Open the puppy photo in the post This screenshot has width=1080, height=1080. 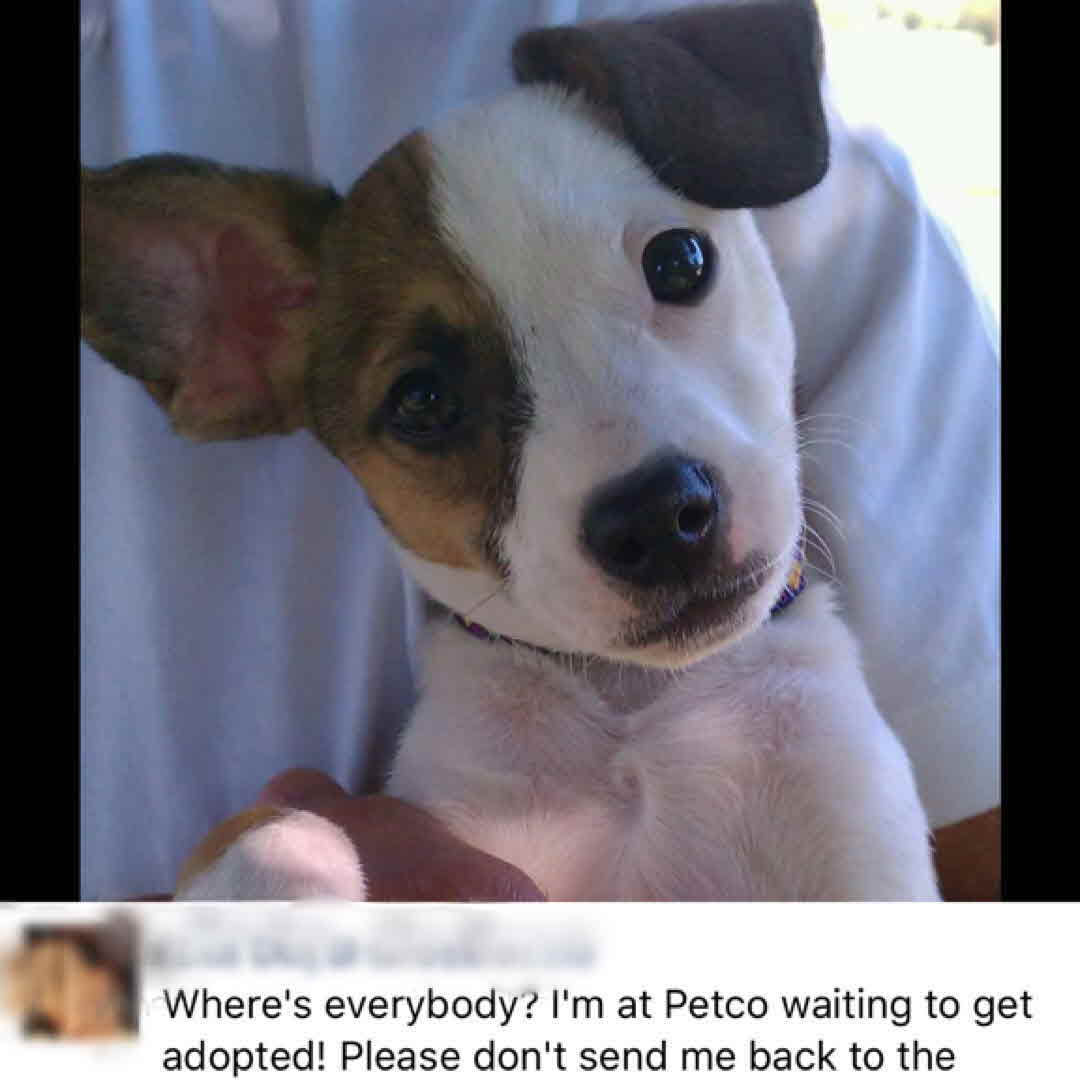(540, 450)
